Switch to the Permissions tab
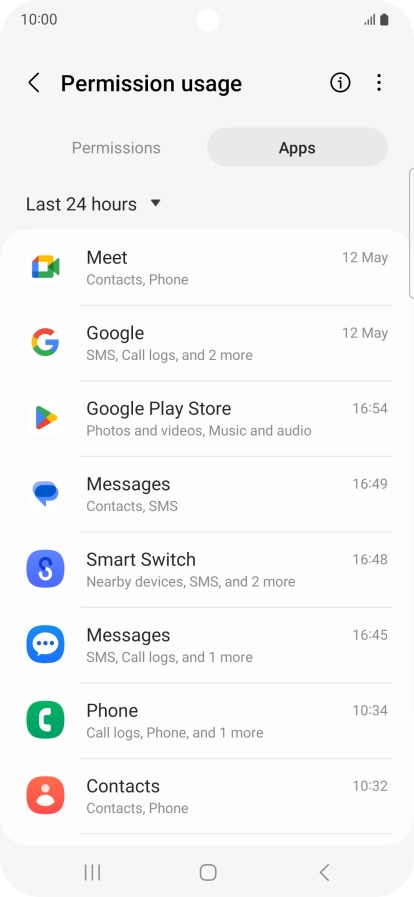The image size is (414, 897). (116, 148)
